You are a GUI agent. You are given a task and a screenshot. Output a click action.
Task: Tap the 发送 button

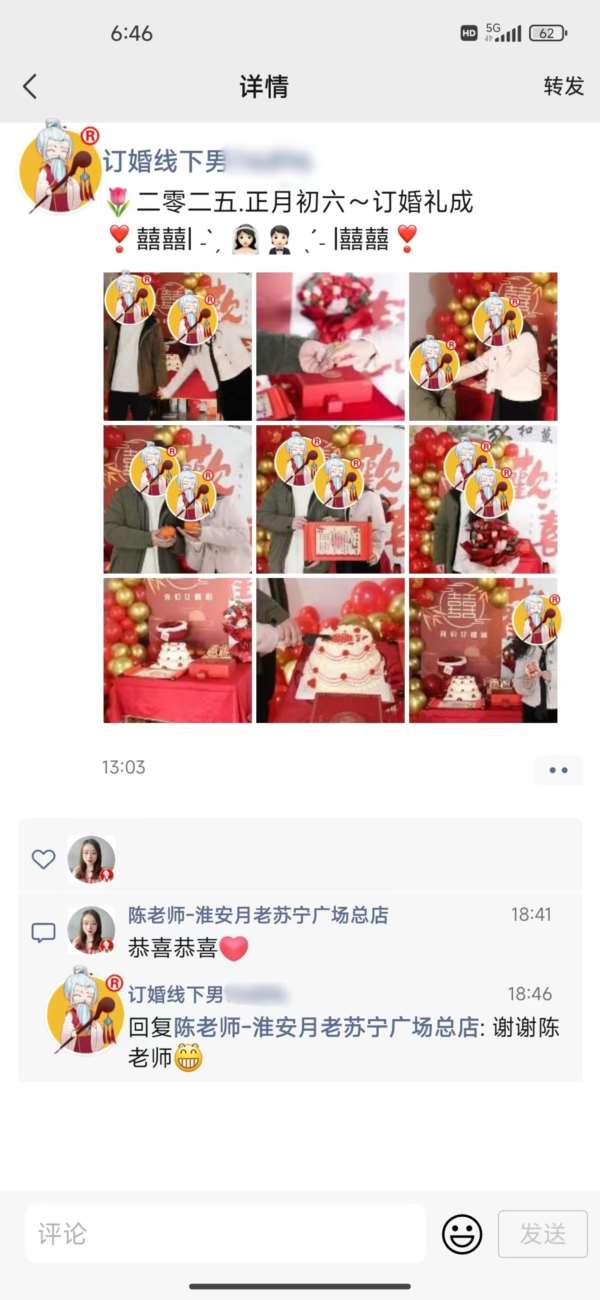tap(542, 1234)
